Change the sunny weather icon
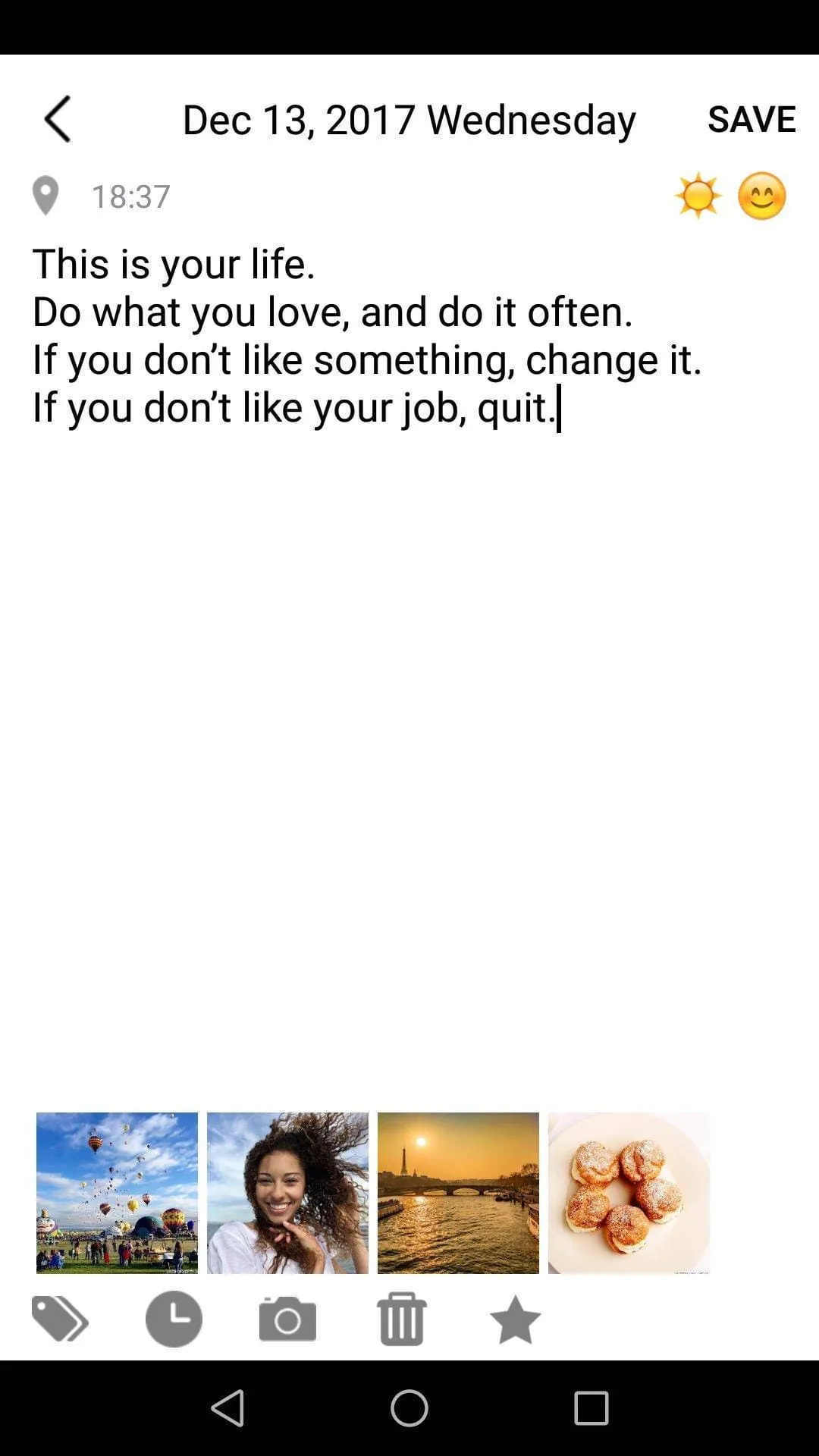 698,196
